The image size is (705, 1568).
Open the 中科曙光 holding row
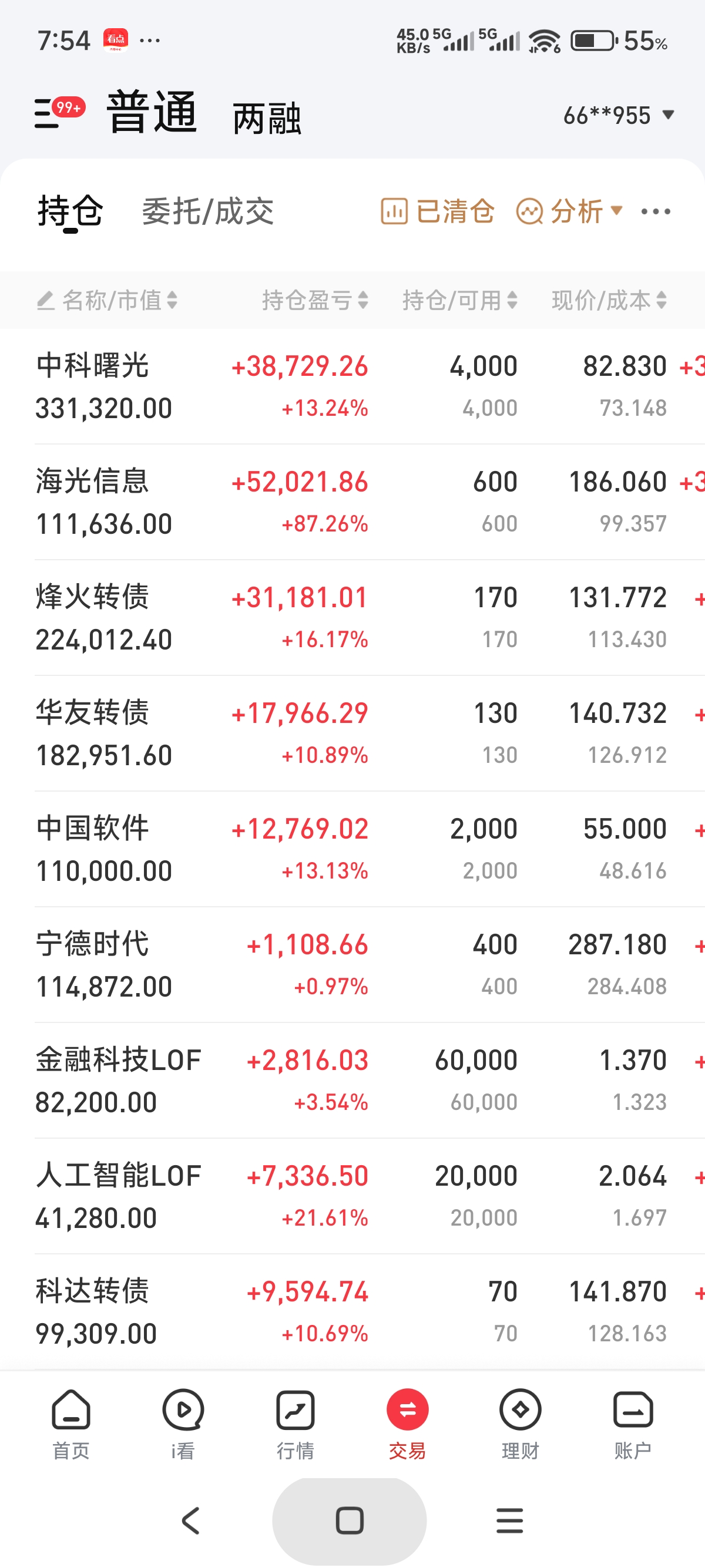click(x=352, y=386)
